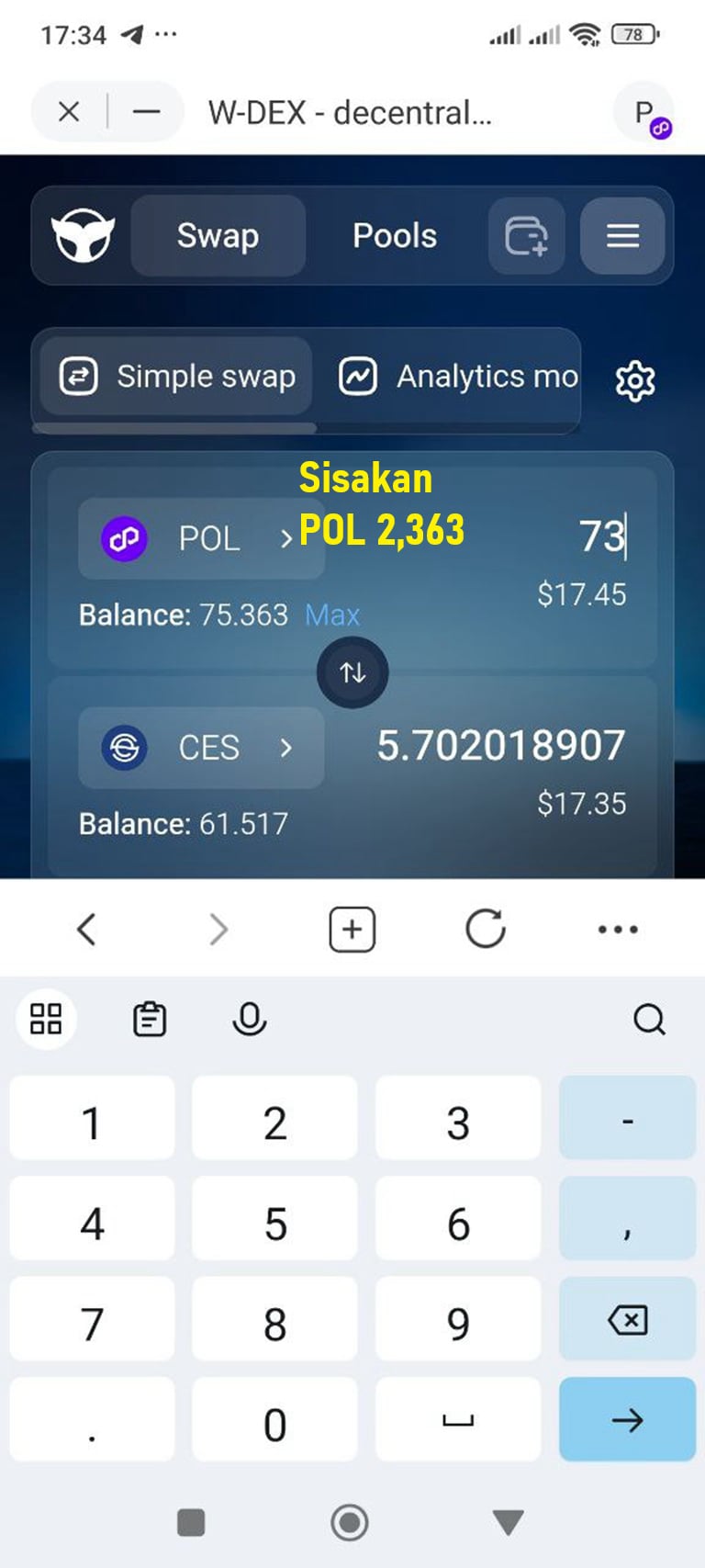
Task: Close the W-DEX web view
Action: pos(69,112)
